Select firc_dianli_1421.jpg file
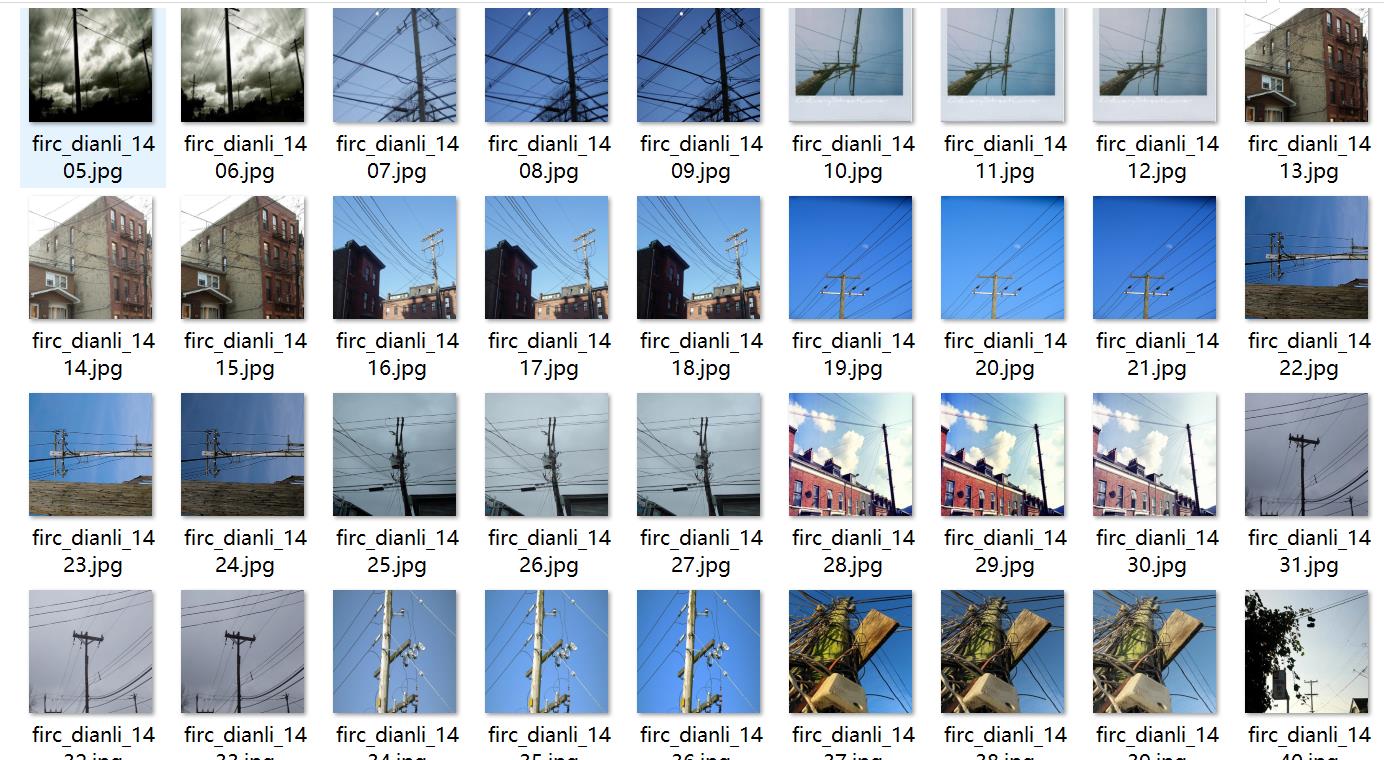 coord(1155,258)
